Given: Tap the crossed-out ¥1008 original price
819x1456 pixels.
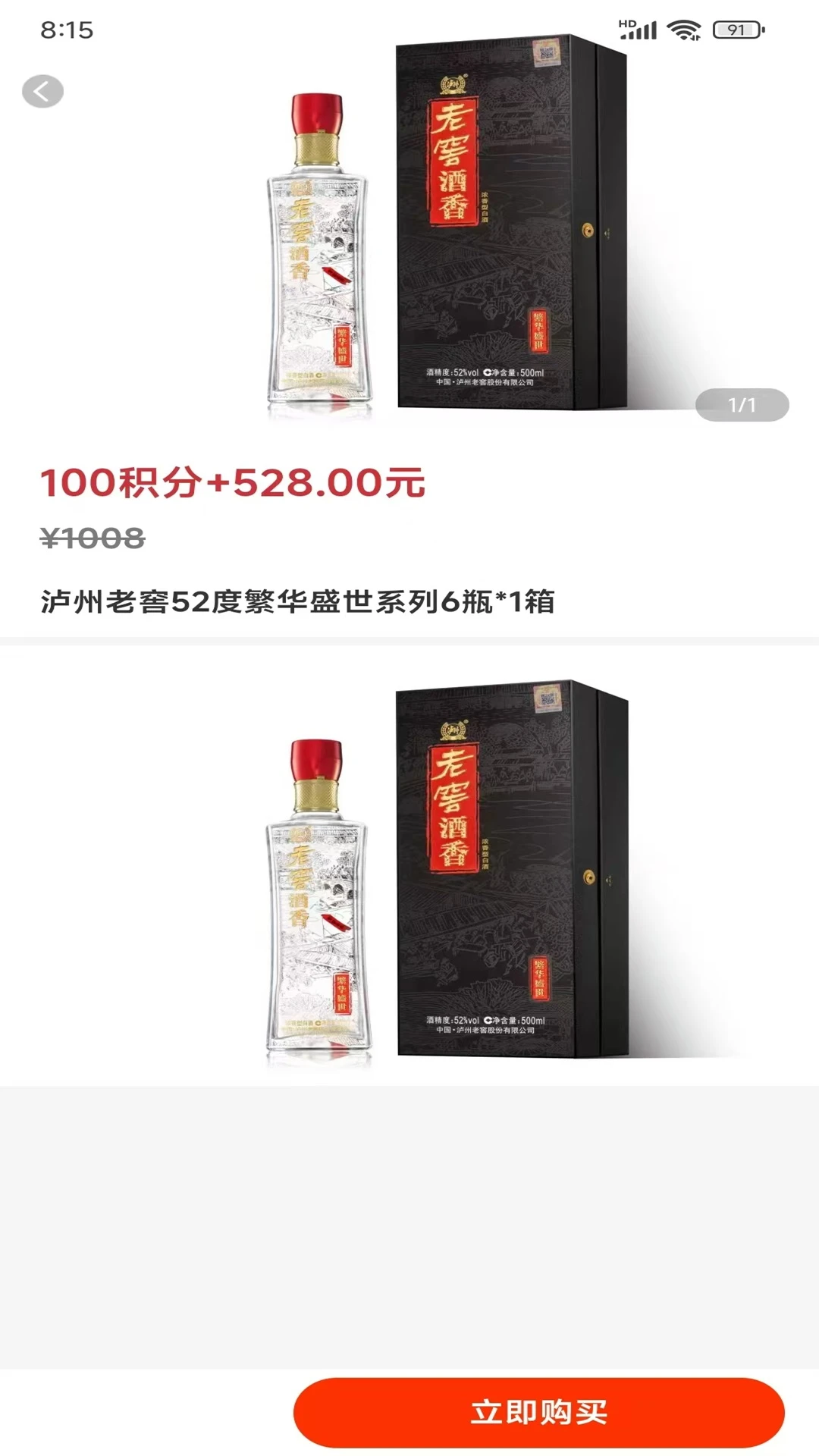Looking at the screenshot, I should coord(91,540).
